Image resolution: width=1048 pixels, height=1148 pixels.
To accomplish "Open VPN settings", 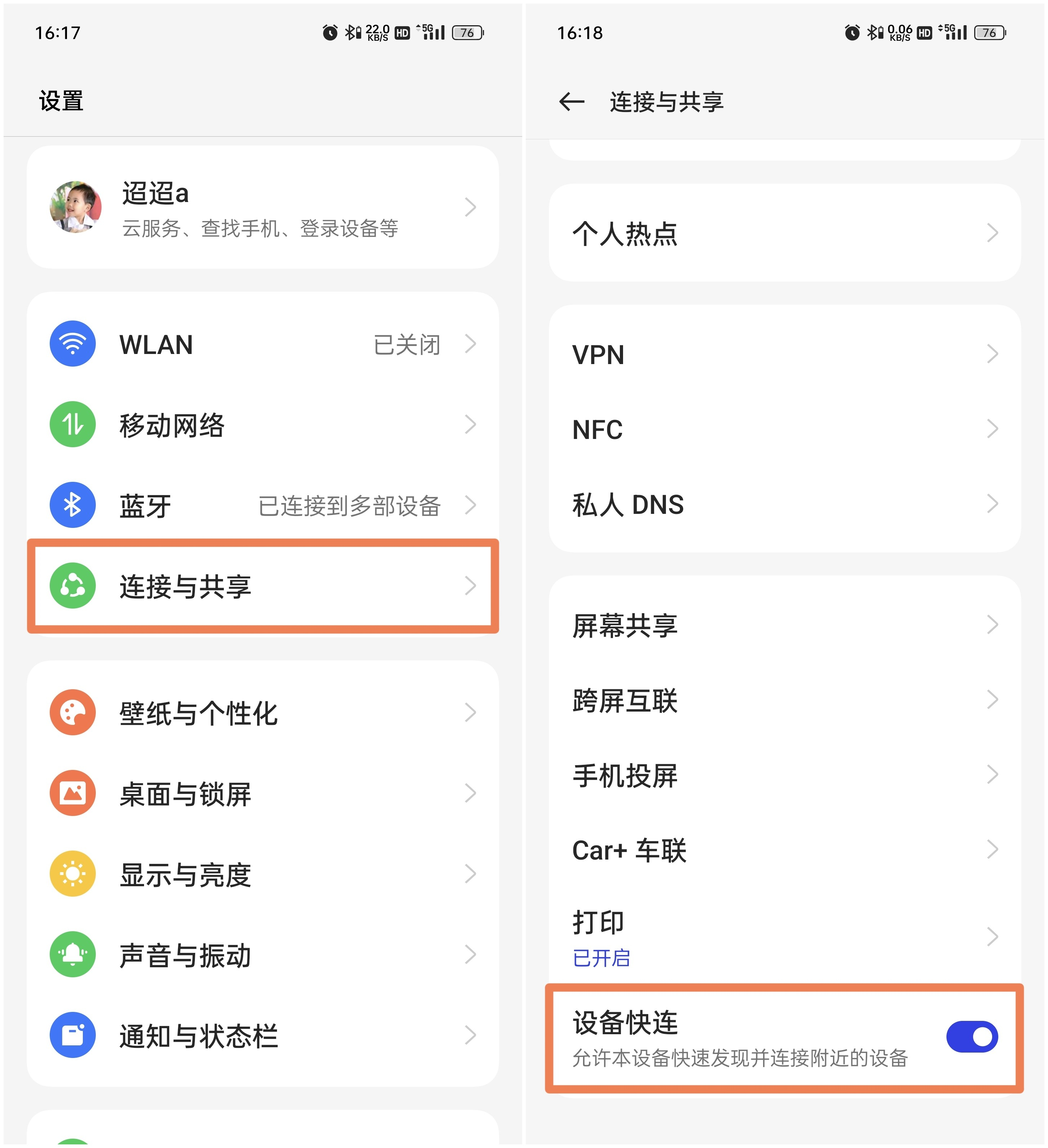I will pos(785,354).
